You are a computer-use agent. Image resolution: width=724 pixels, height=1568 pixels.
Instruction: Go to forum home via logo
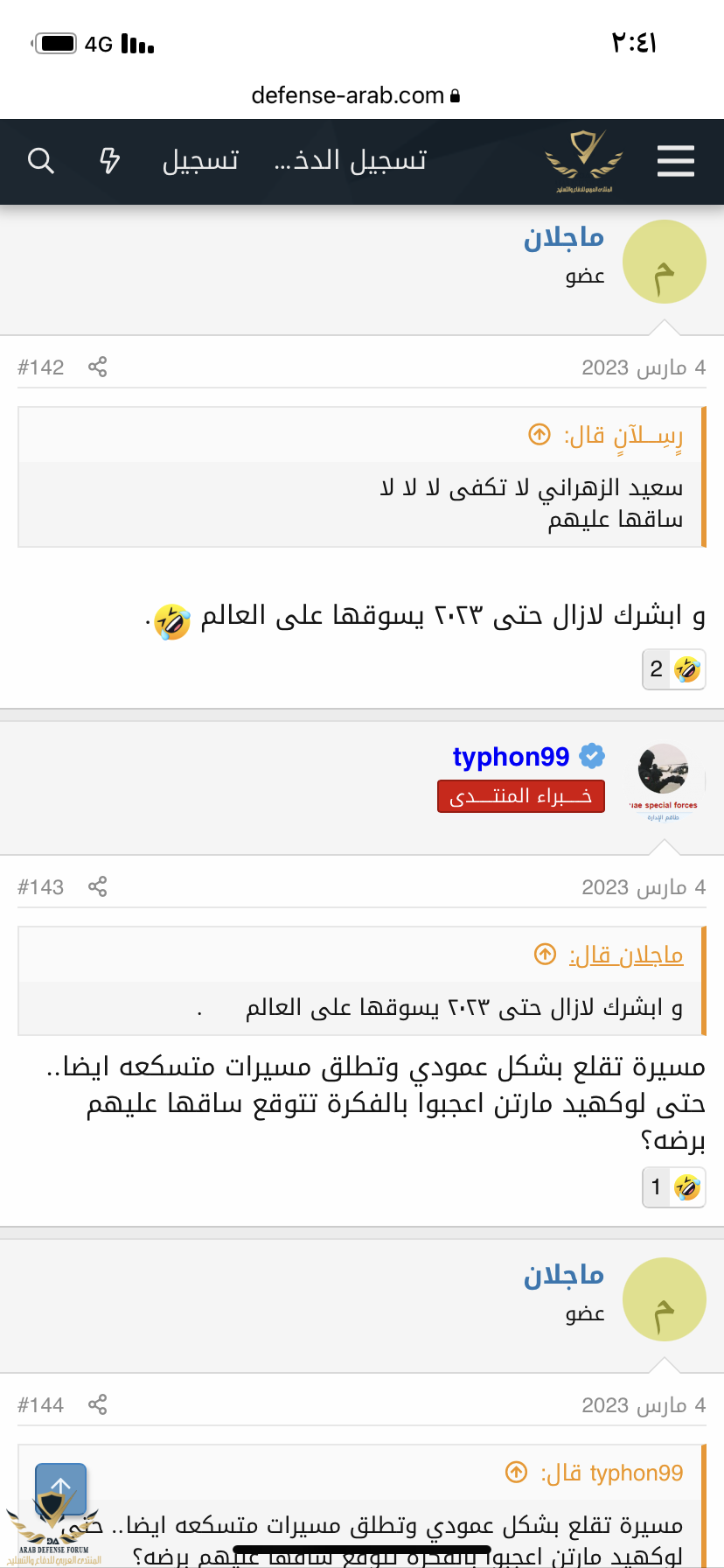[x=583, y=161]
